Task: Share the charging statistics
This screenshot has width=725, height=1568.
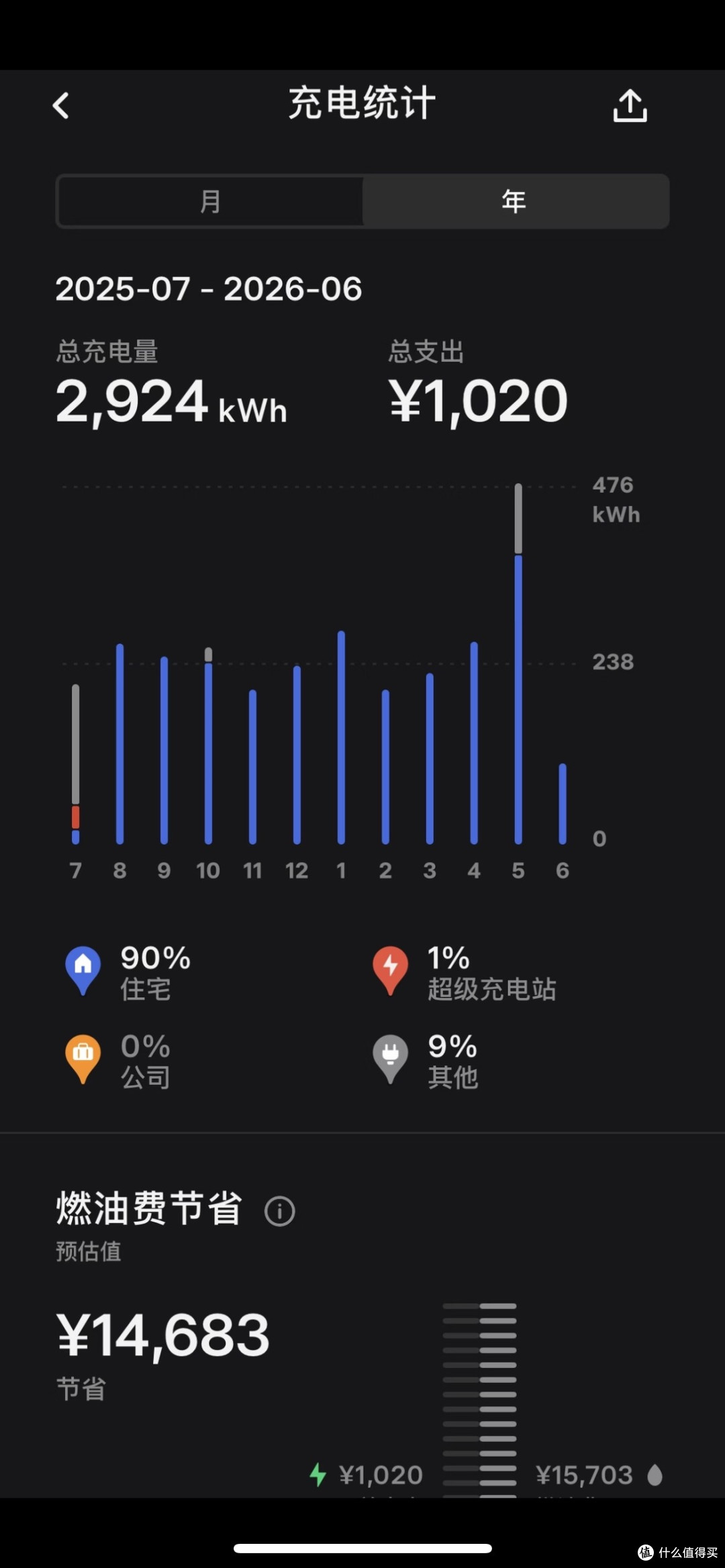Action: [x=630, y=105]
